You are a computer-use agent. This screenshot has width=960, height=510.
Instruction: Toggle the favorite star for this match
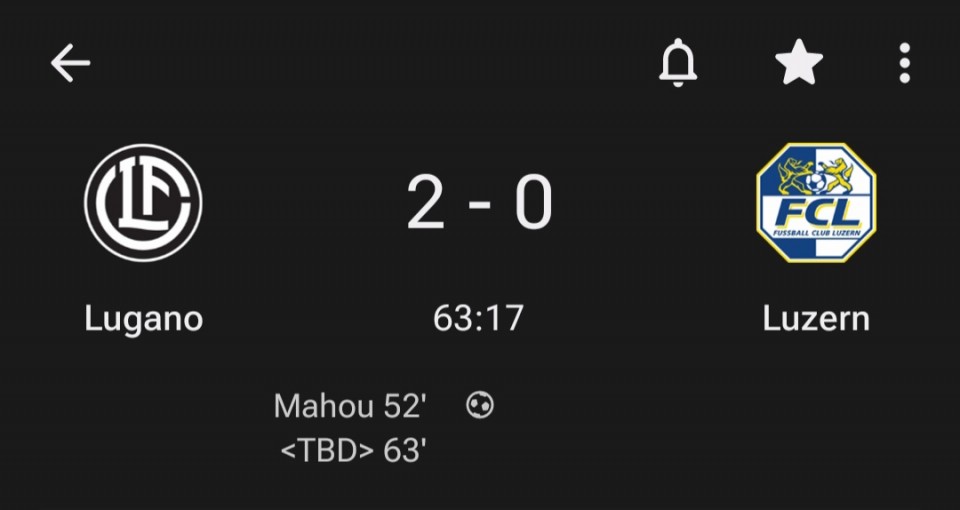(799, 64)
